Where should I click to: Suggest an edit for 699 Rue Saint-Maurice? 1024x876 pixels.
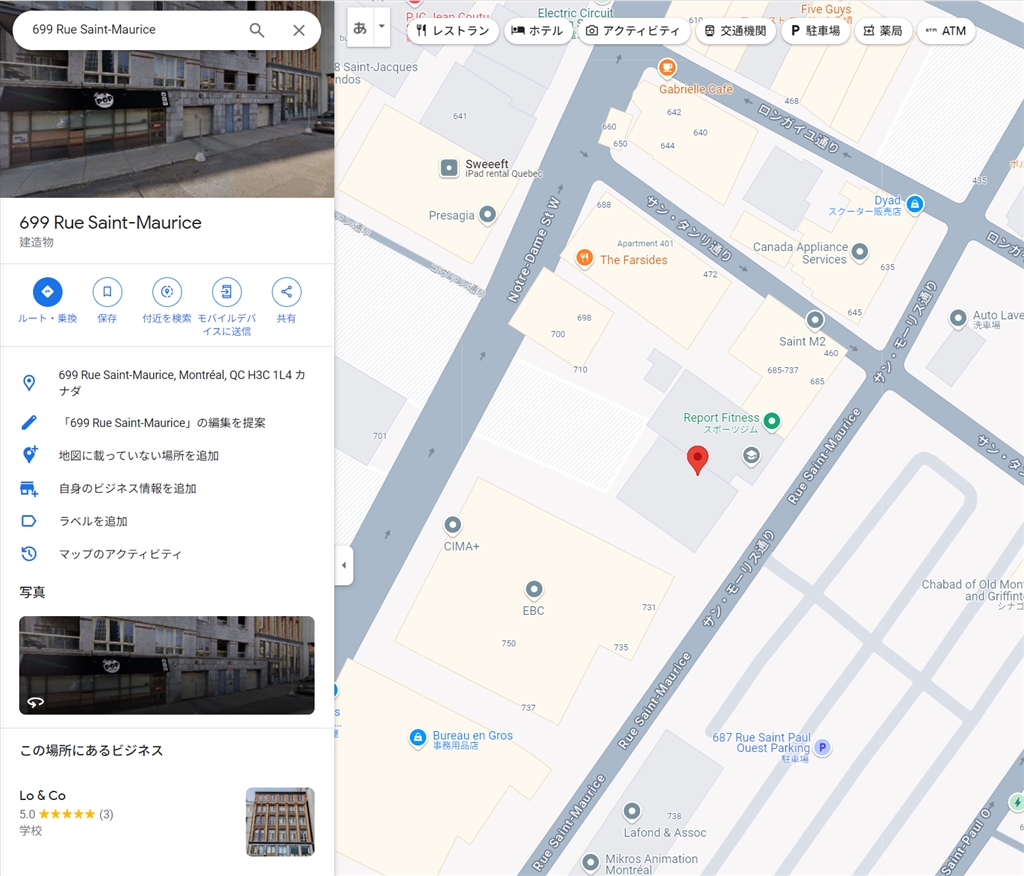click(162, 423)
